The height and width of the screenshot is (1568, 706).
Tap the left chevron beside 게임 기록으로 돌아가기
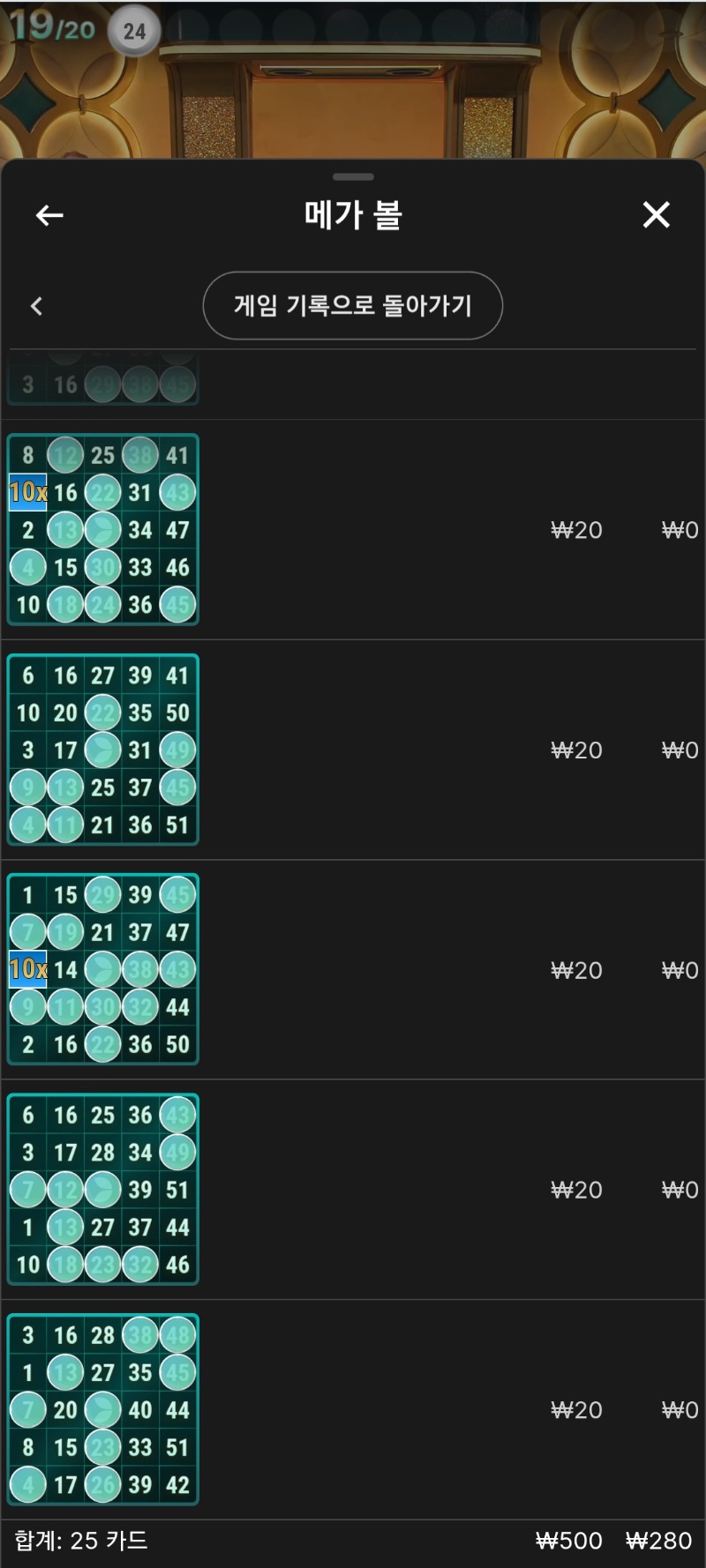(36, 306)
